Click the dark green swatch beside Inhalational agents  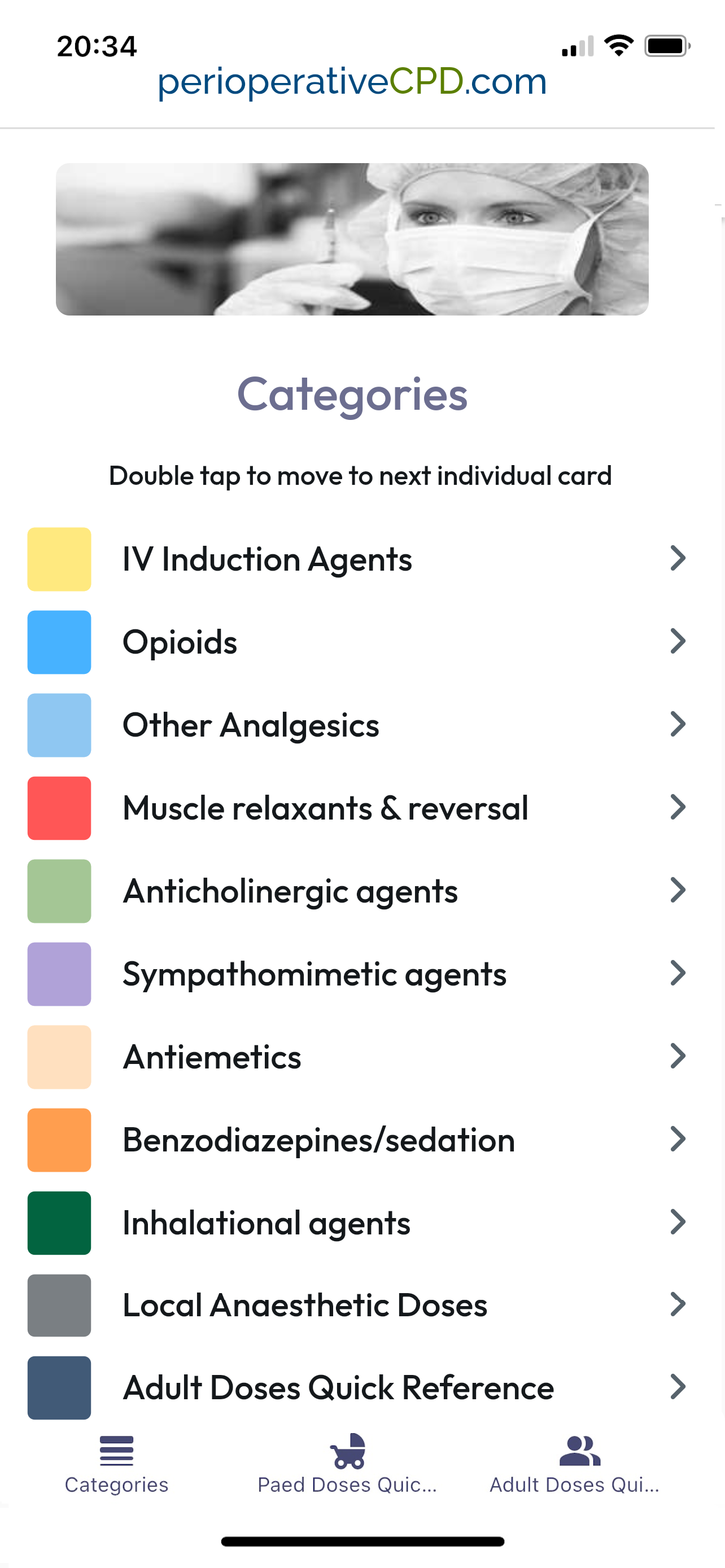[58, 1224]
